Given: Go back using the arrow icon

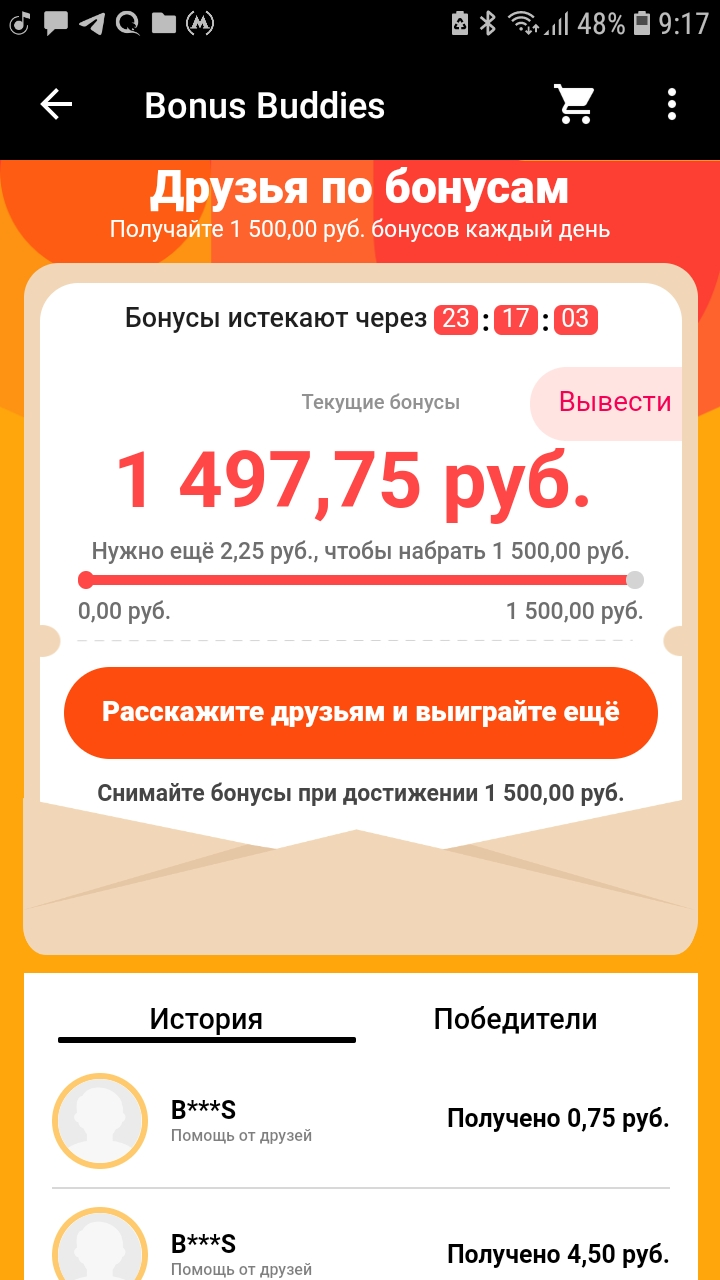Looking at the screenshot, I should [x=56, y=105].
